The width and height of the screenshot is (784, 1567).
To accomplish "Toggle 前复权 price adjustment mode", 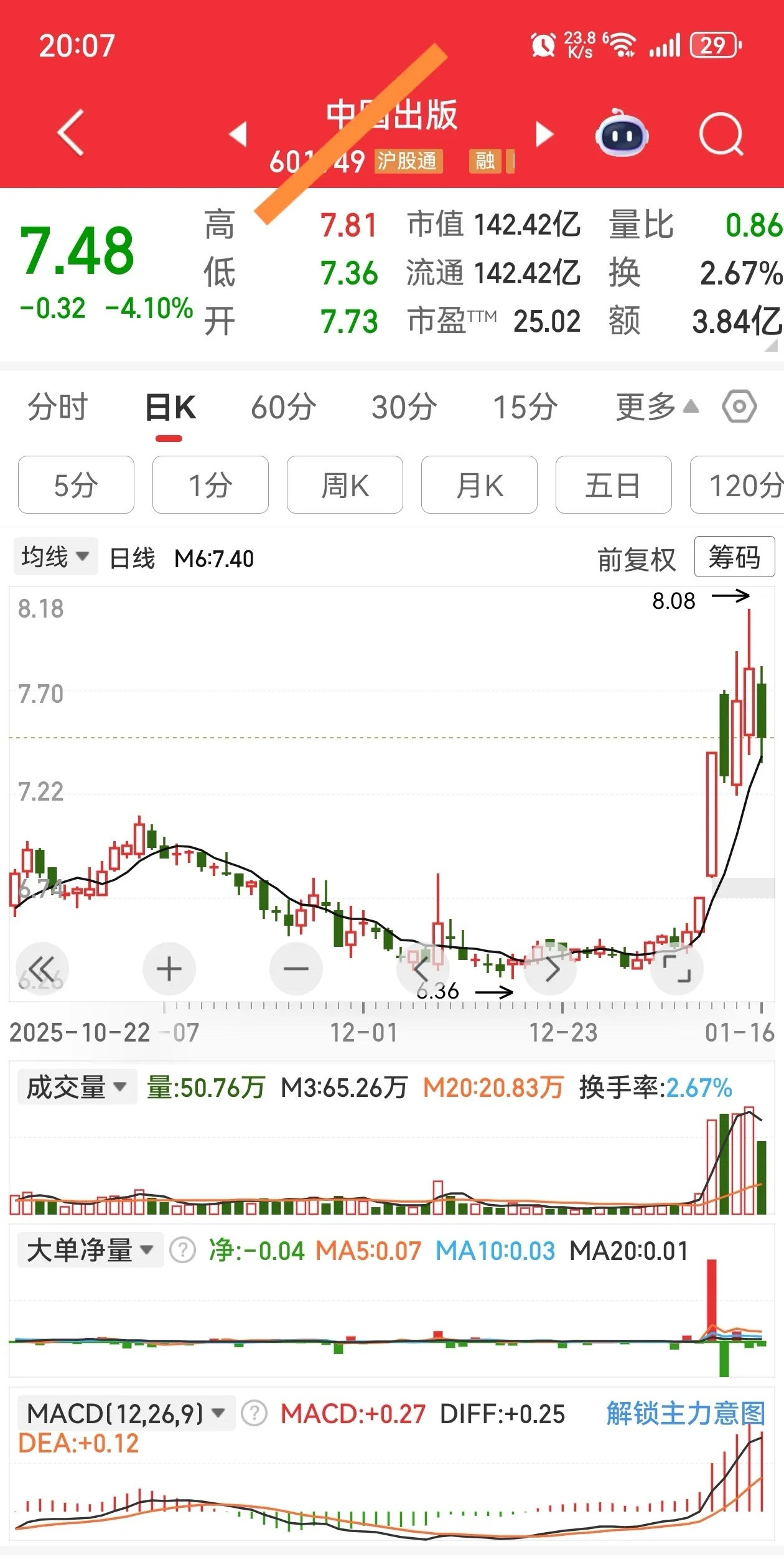I will pos(636,559).
